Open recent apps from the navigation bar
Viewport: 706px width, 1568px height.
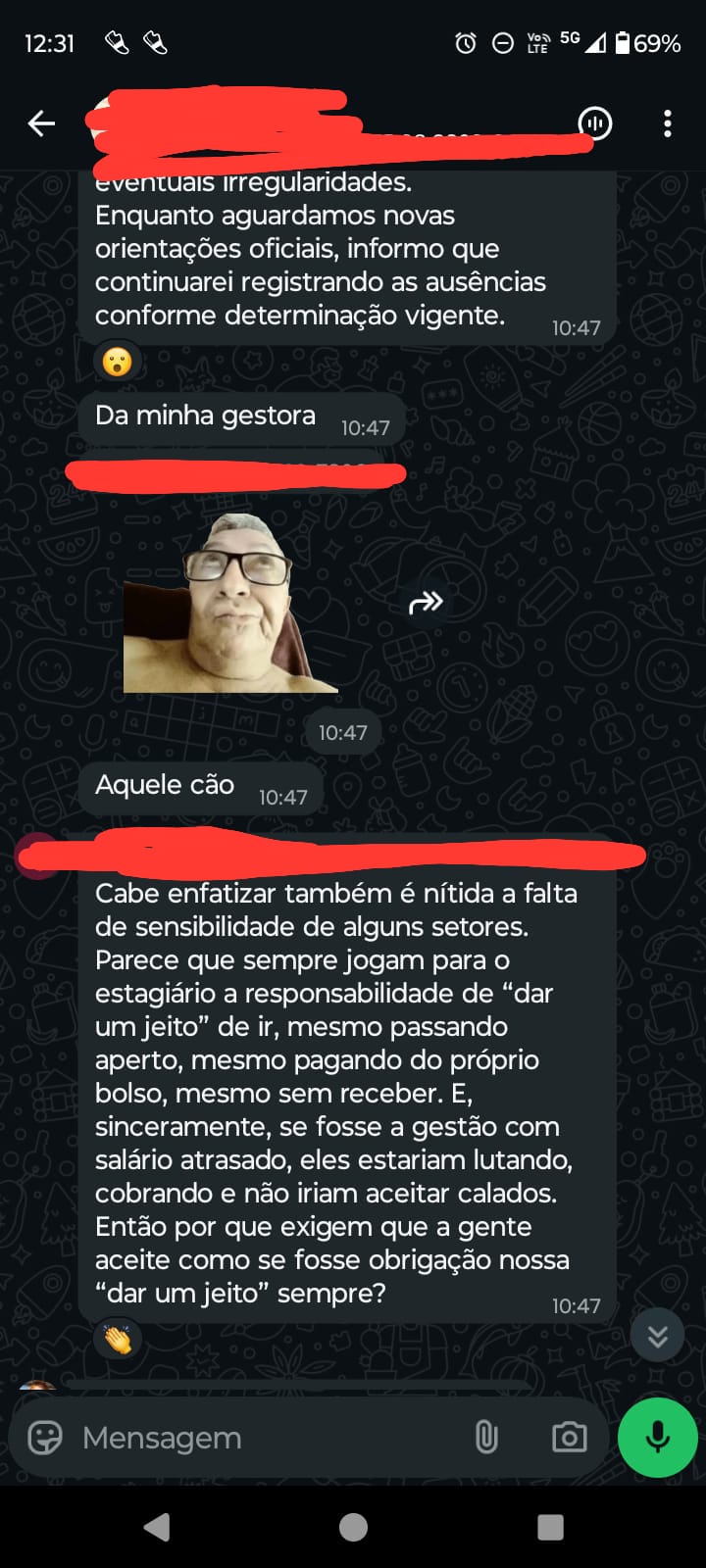click(x=550, y=1527)
